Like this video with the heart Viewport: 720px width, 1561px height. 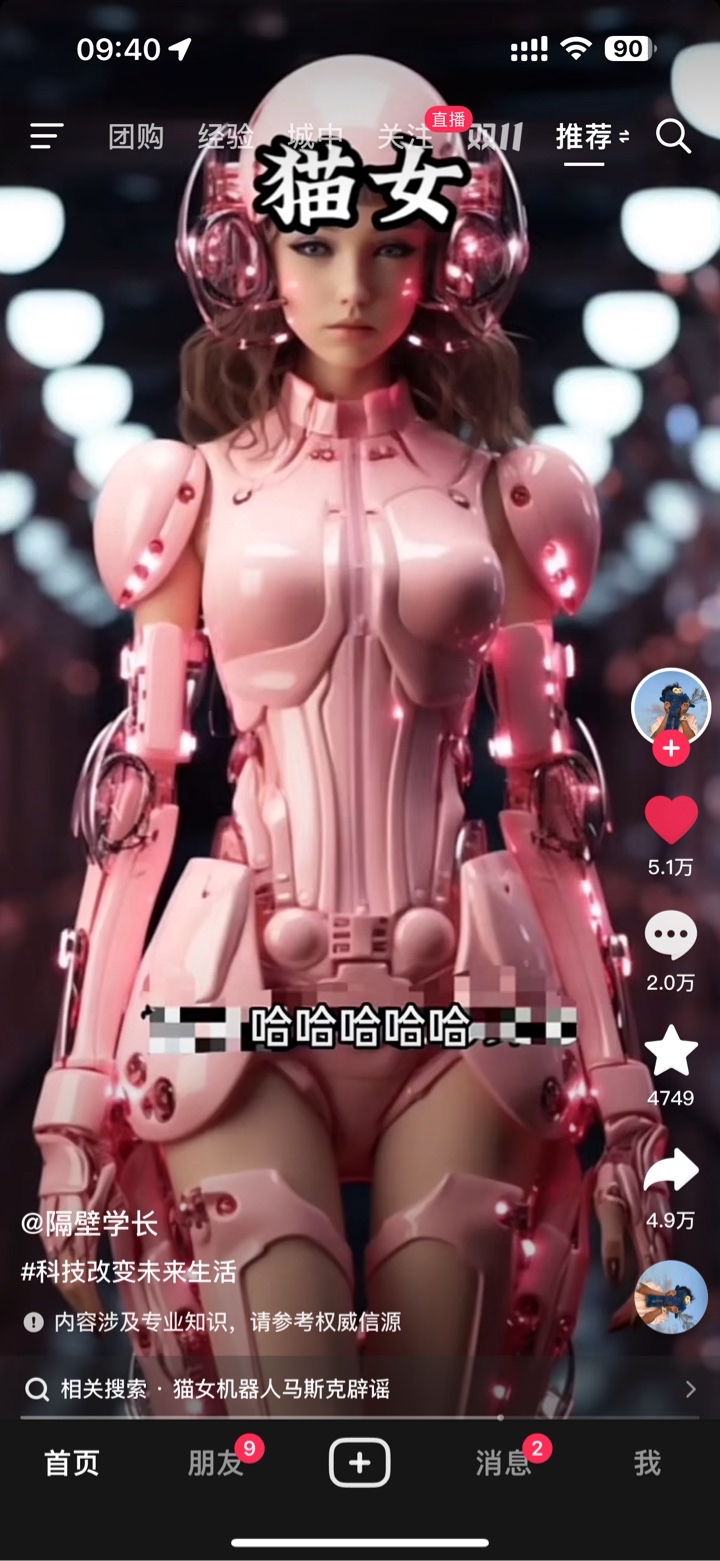671,820
